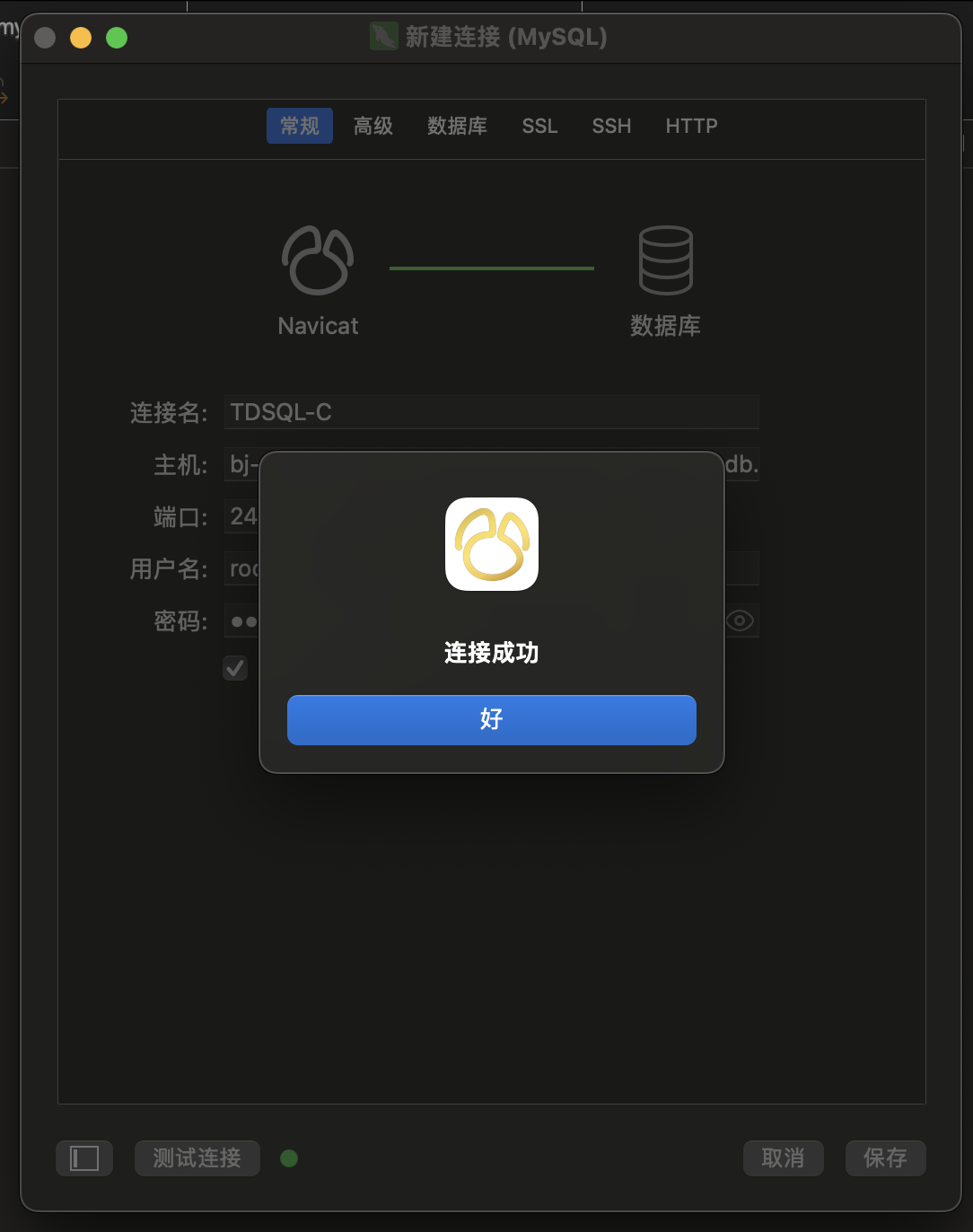Image resolution: width=973 pixels, height=1232 pixels.
Task: Click the 测试连接 button
Action: 197,1158
